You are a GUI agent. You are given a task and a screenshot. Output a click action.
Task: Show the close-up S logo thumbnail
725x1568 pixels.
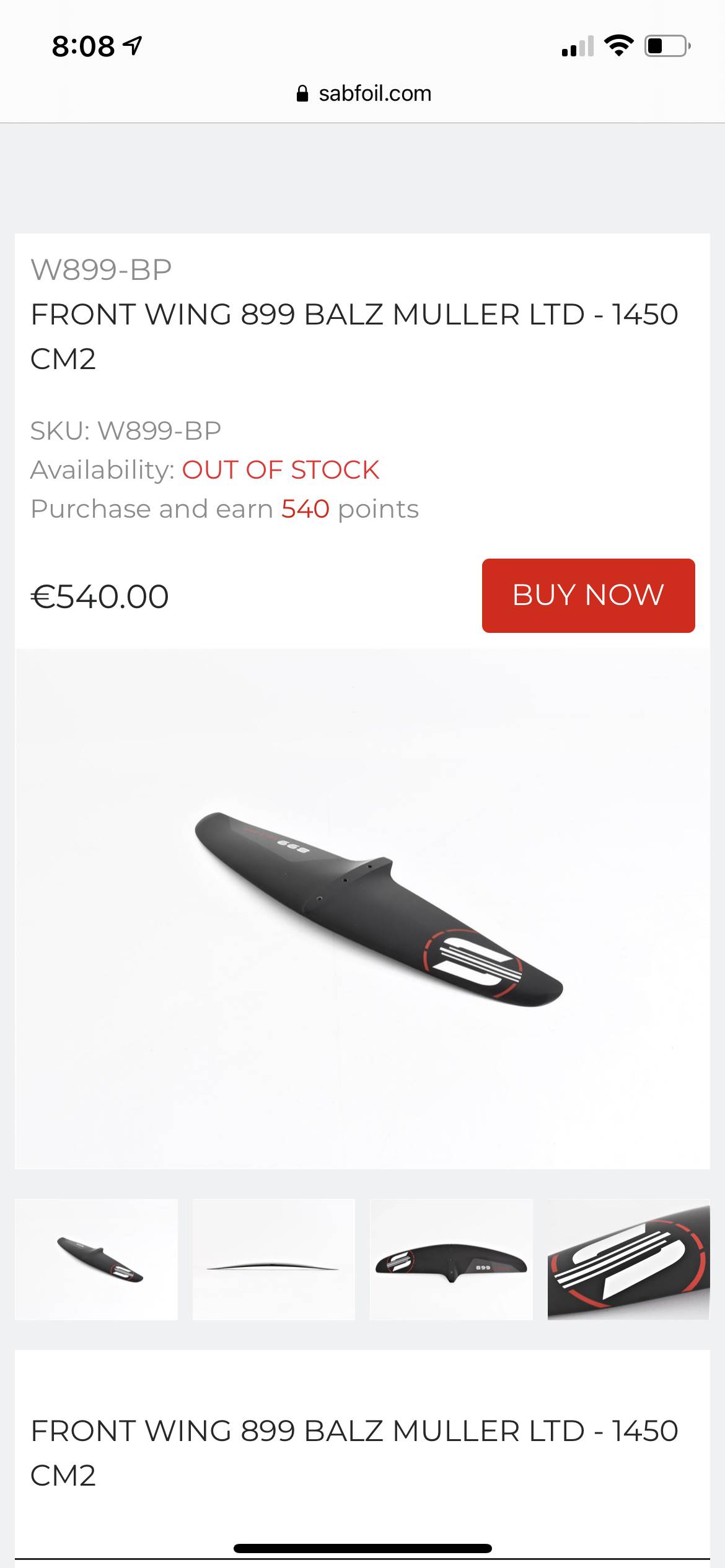coord(628,1259)
